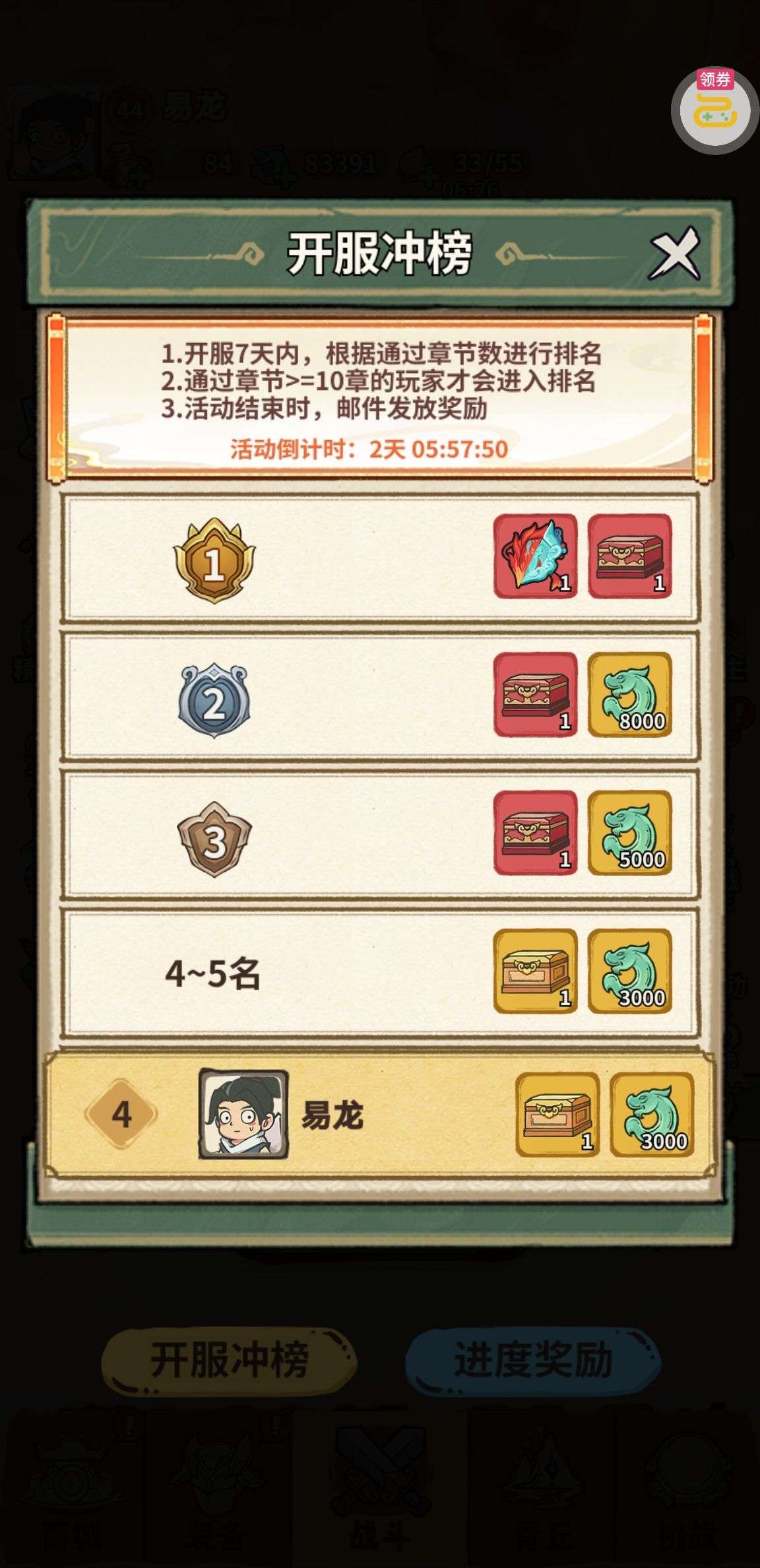Close the 开服冲榜 dialog
The image size is (760, 1568).
(x=674, y=252)
